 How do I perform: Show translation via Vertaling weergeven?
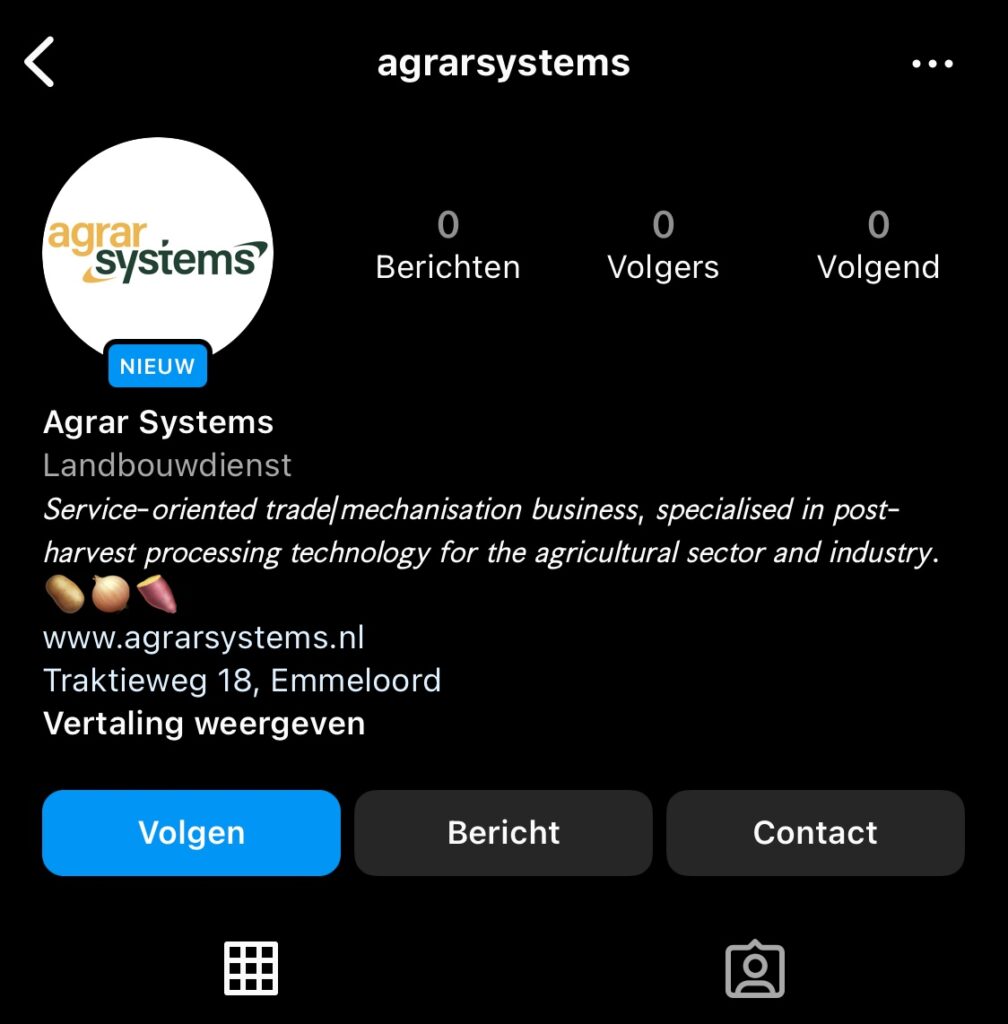pyautogui.click(x=204, y=723)
